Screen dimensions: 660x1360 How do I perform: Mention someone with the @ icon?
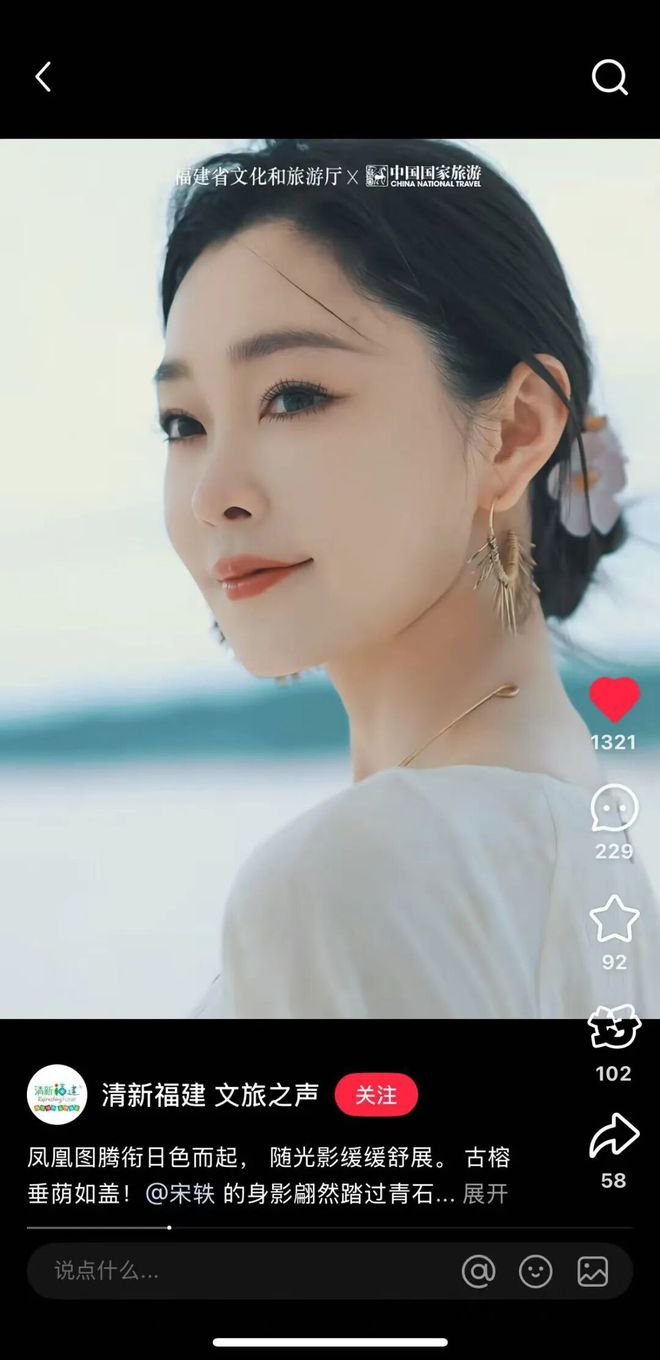pos(479,1271)
